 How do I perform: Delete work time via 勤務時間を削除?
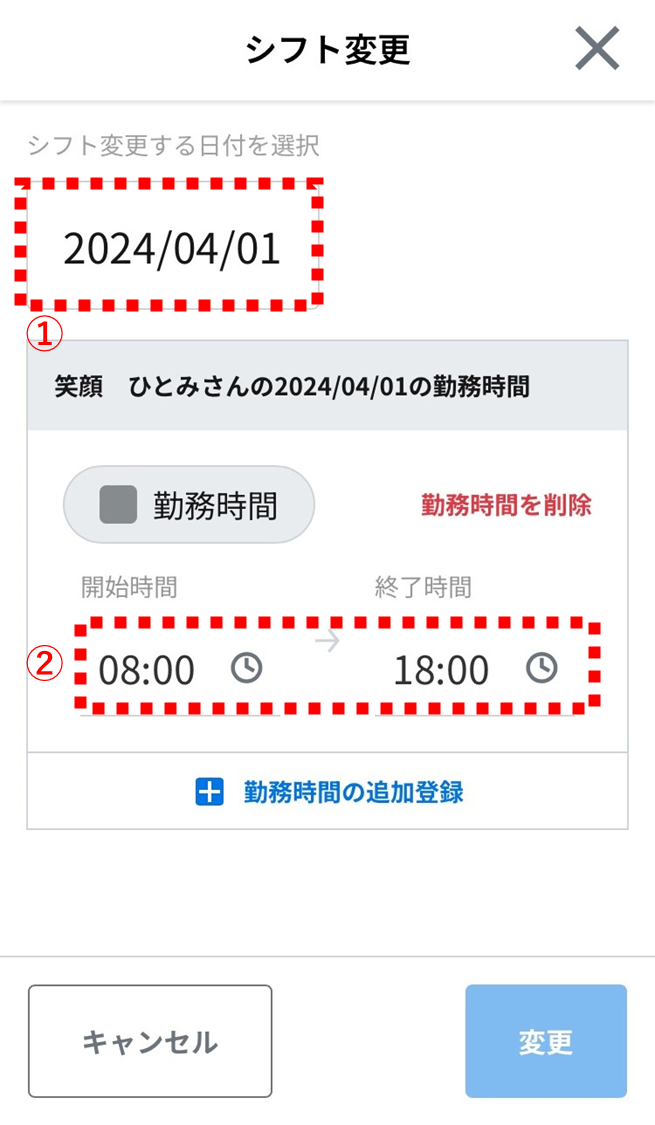coord(506,505)
